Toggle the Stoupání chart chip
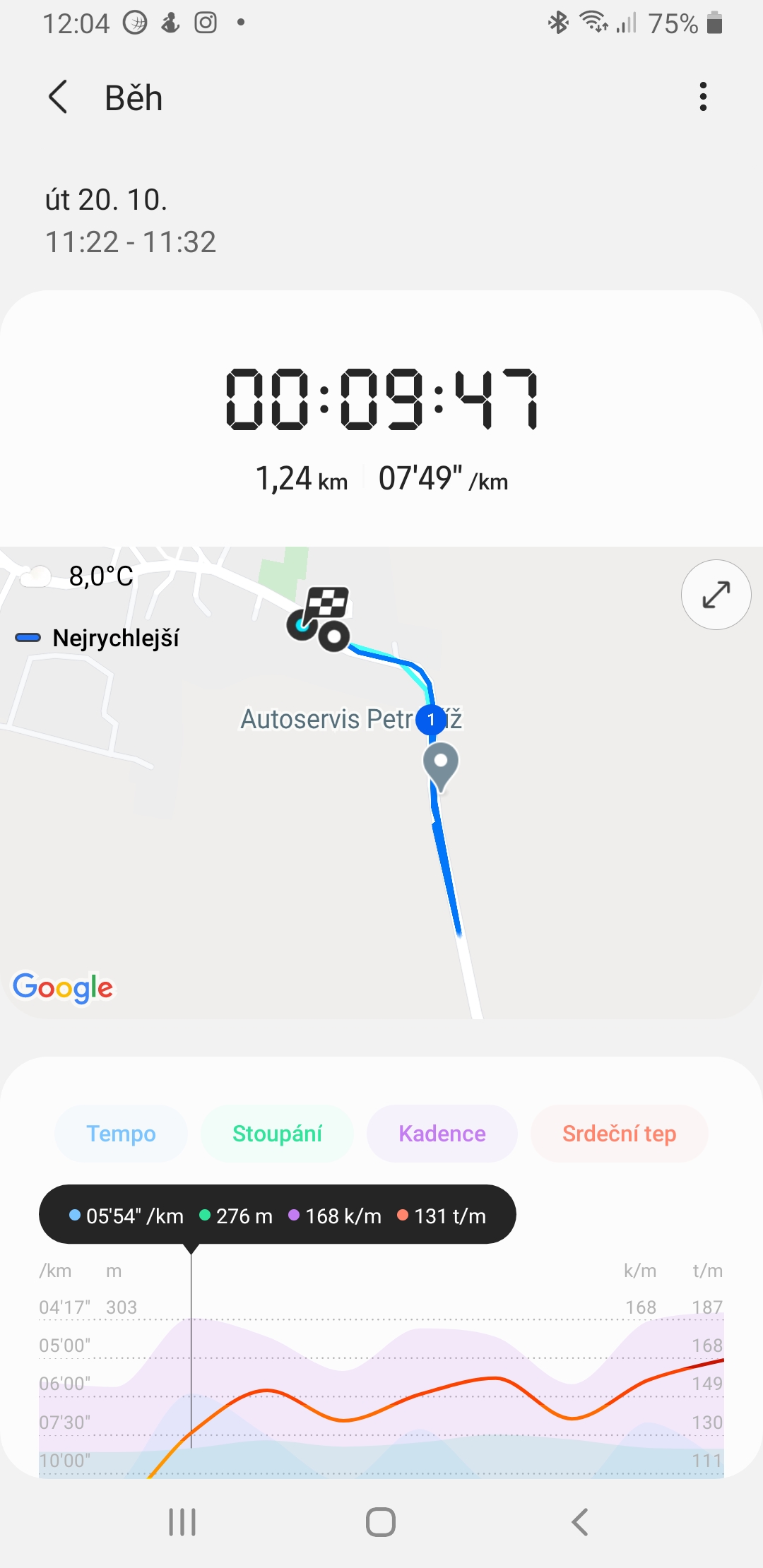This screenshot has height=1568, width=763. coord(277,1134)
